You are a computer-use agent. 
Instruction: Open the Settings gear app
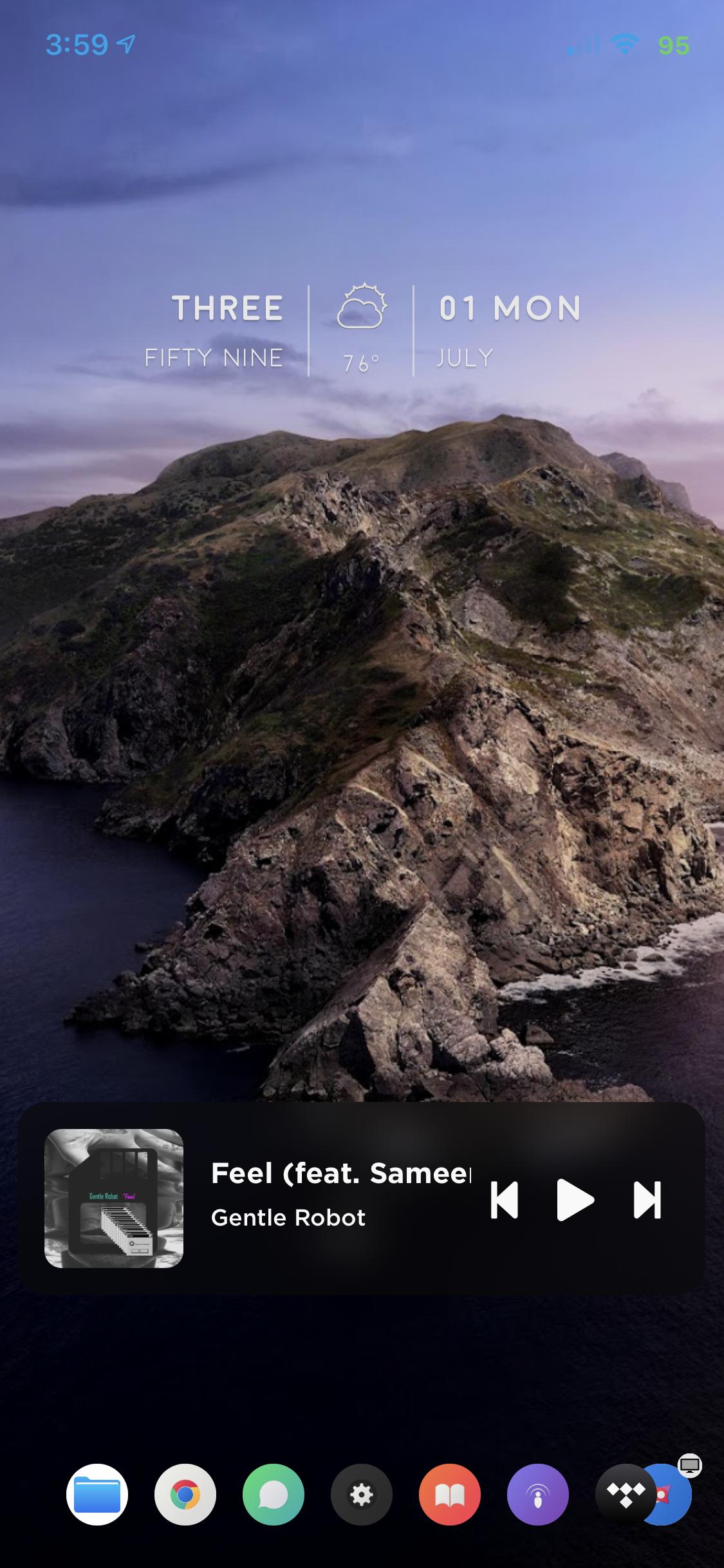[x=362, y=1495]
